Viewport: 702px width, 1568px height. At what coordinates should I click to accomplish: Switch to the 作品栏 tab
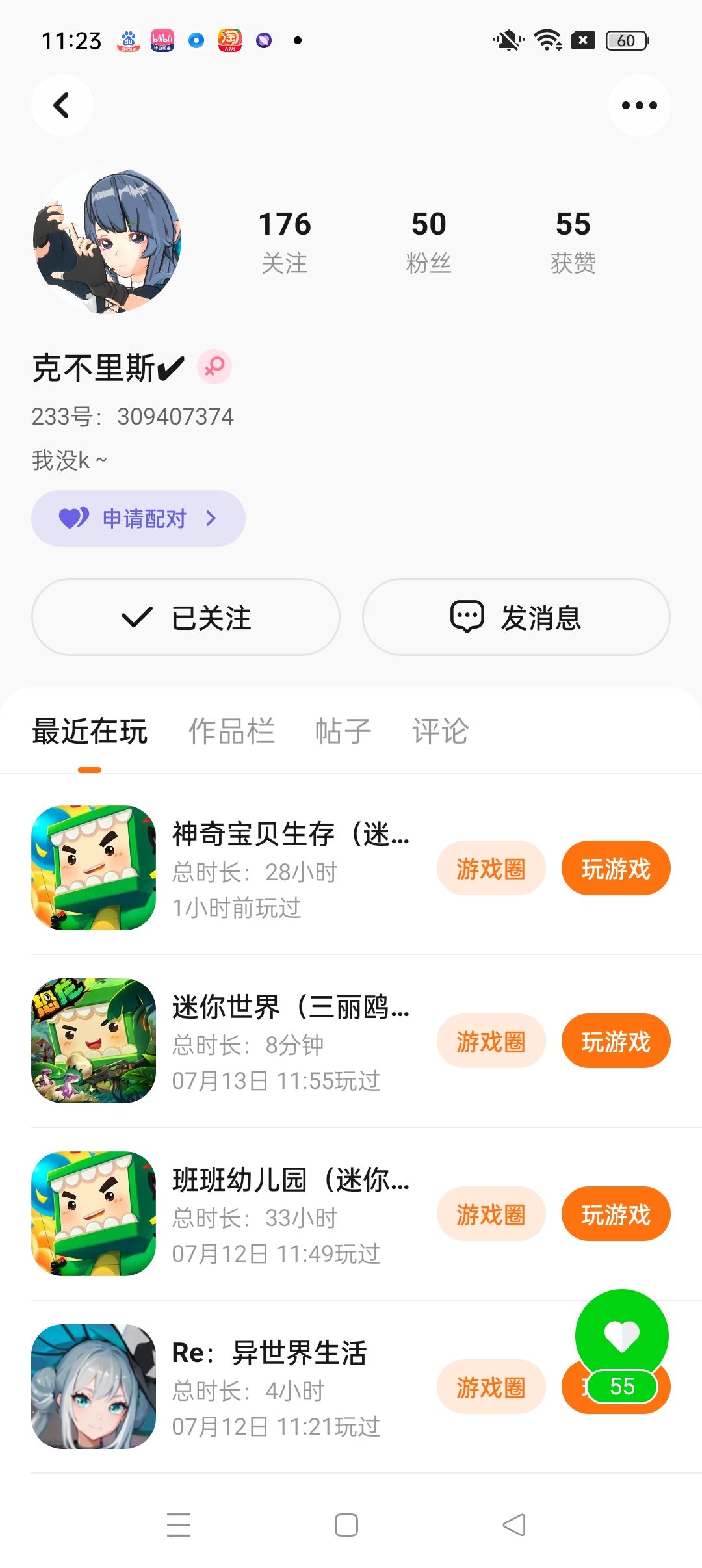231,731
